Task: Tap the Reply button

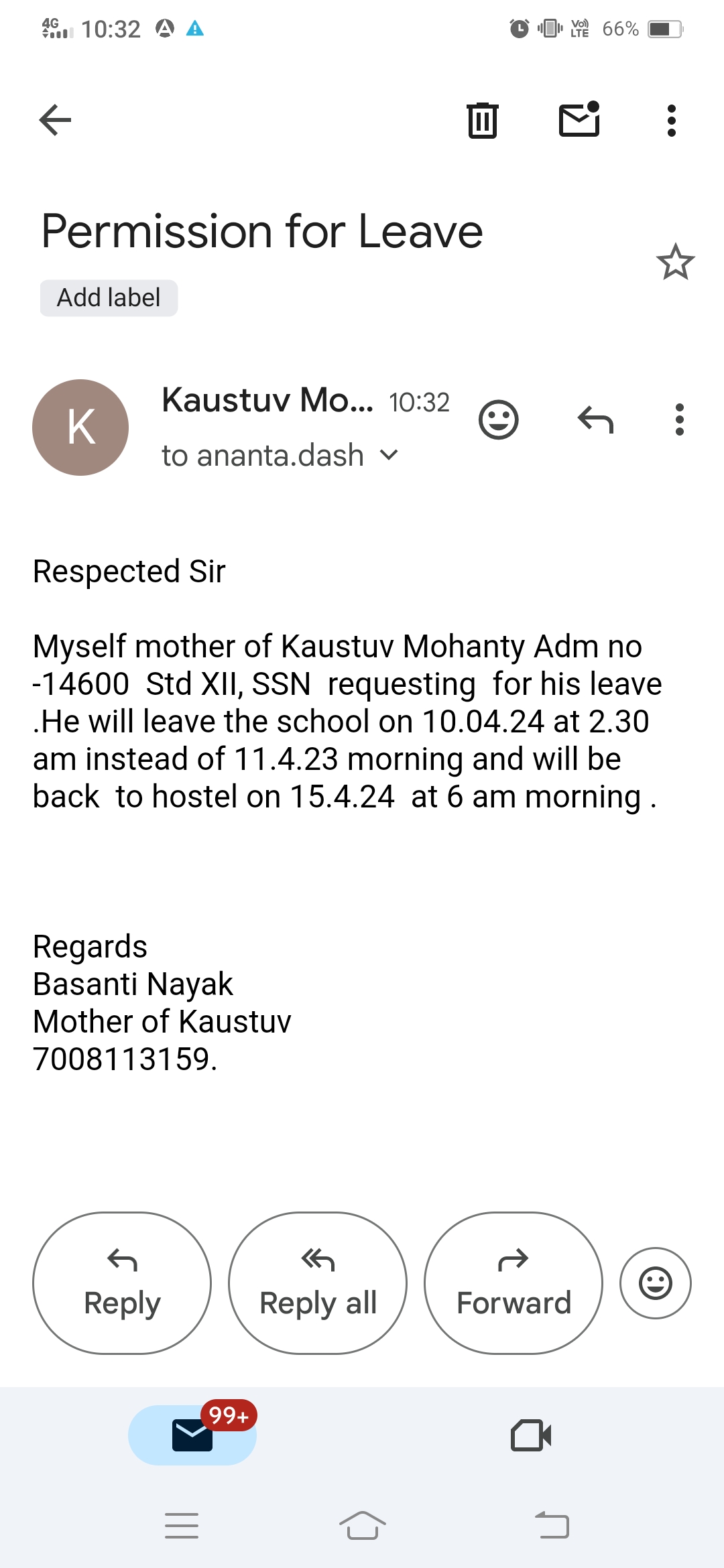Action: point(122,1283)
